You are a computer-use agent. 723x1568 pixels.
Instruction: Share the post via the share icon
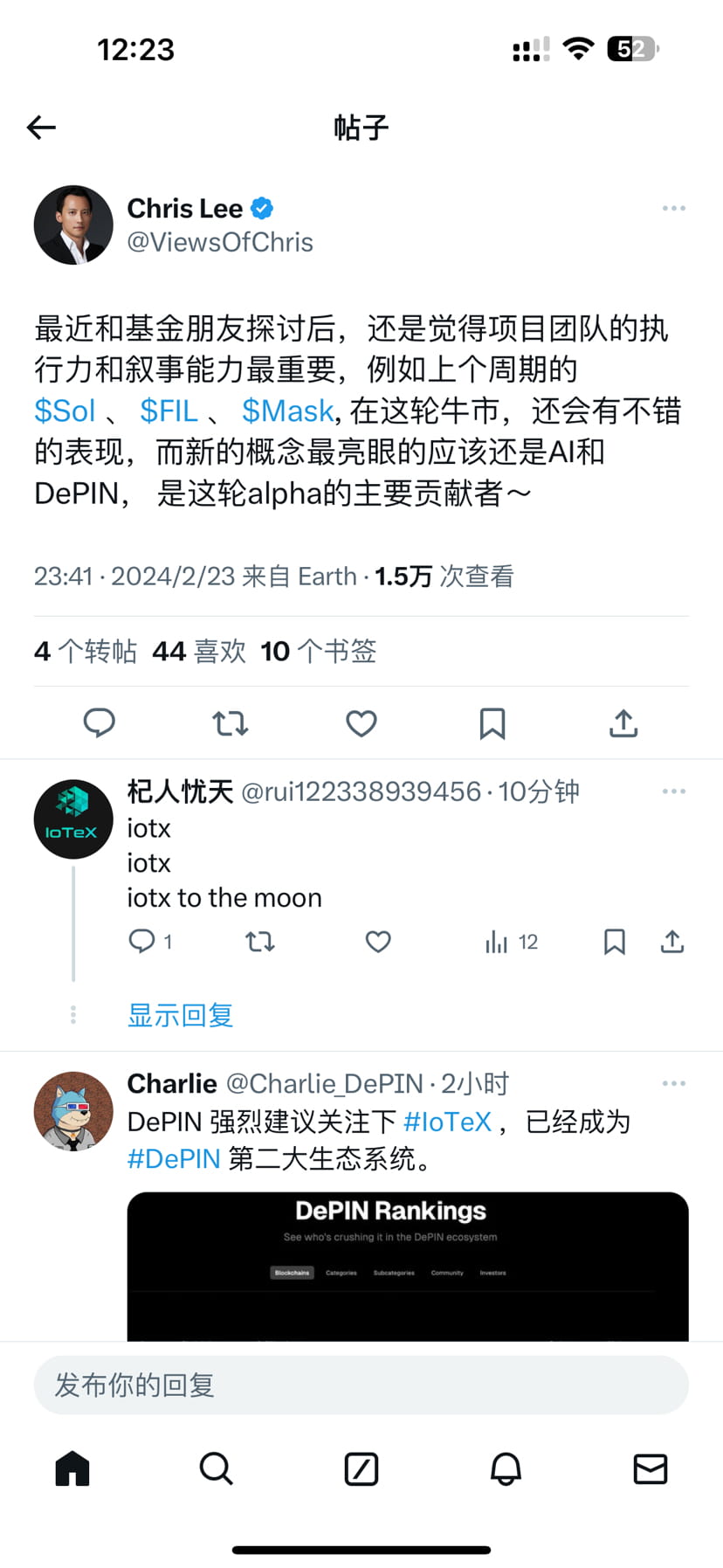coord(623,723)
